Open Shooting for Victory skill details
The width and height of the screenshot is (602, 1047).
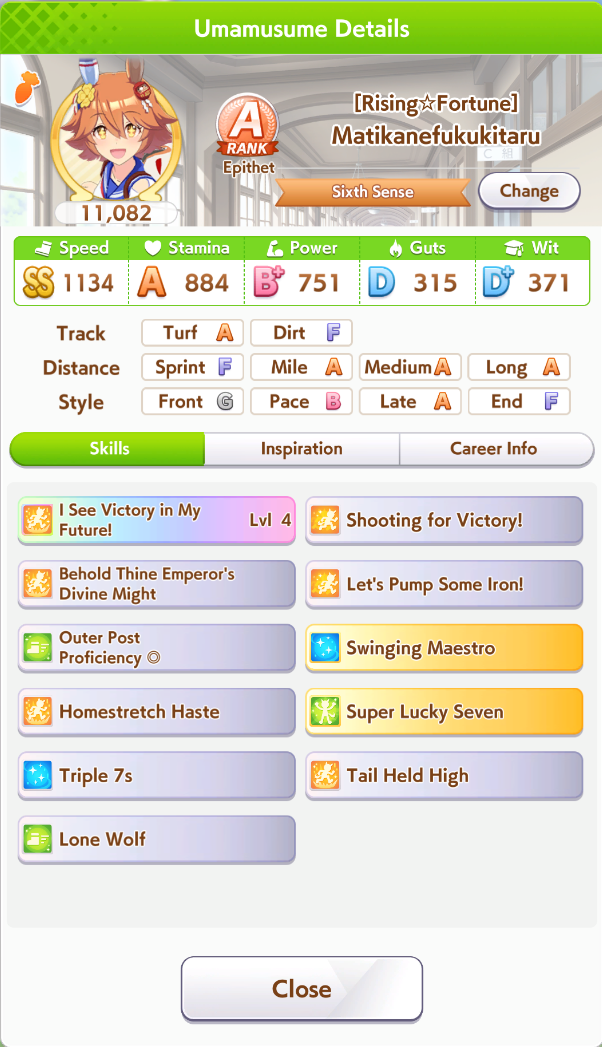444,521
